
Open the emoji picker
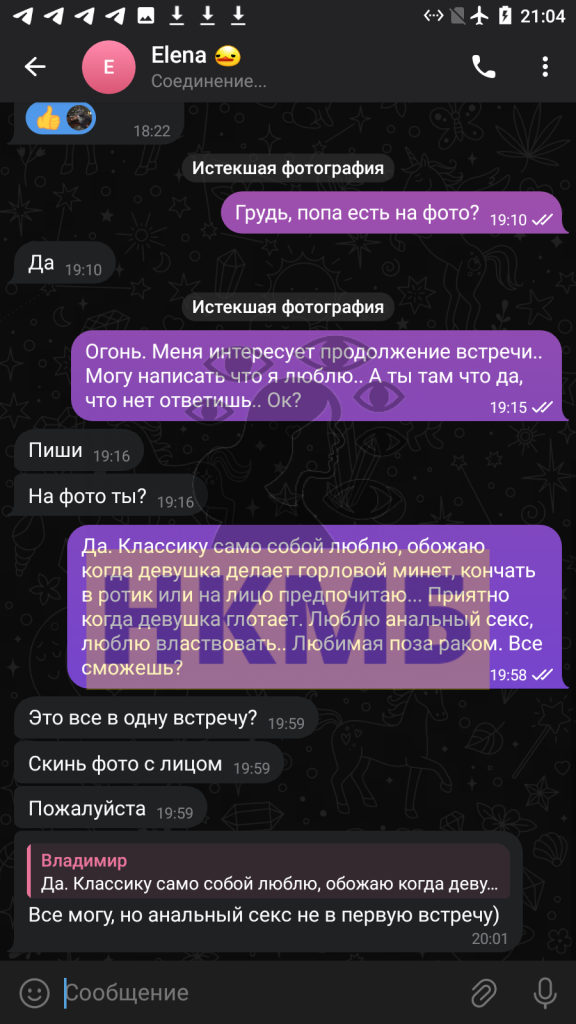pos(35,993)
